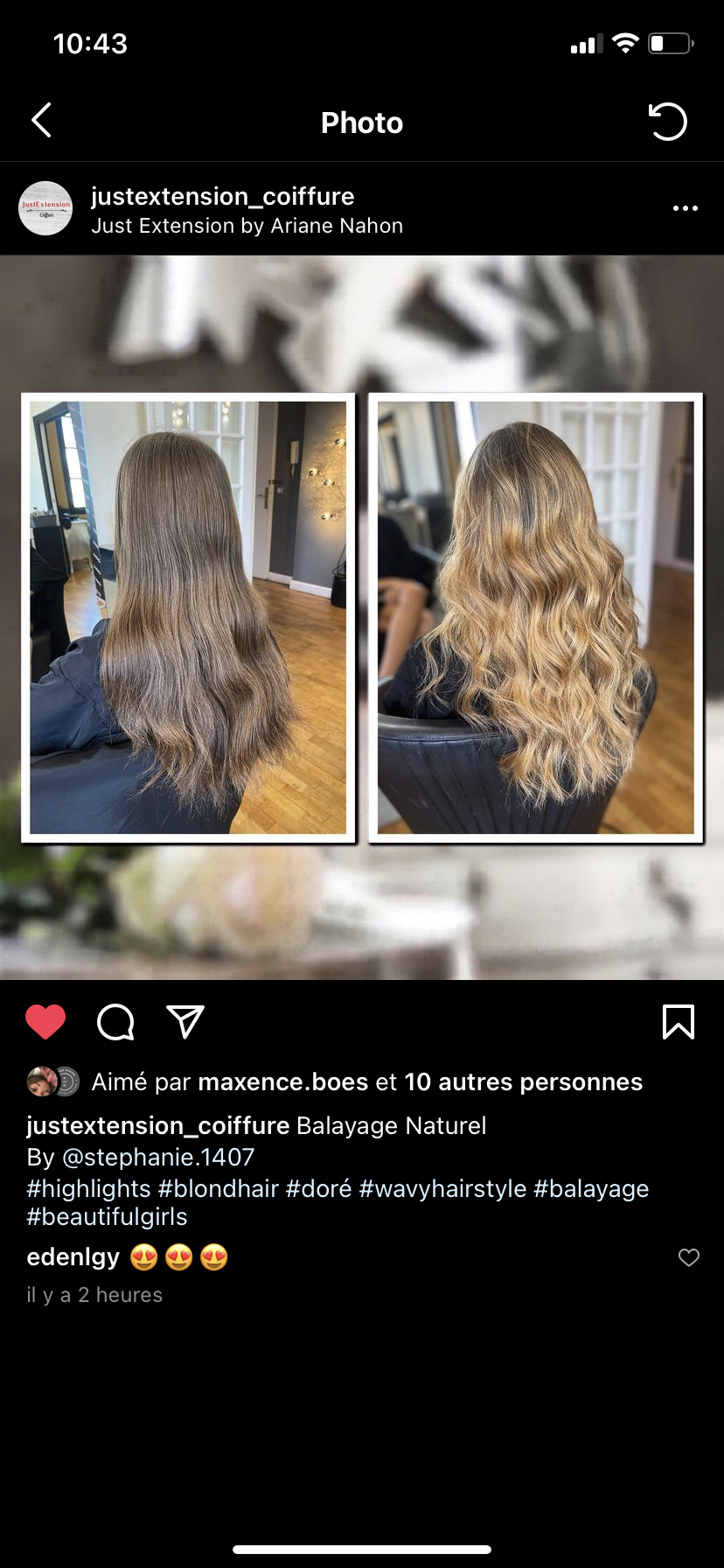The width and height of the screenshot is (724, 1568).
Task: Tap the refresh icon in header
Action: point(668,122)
